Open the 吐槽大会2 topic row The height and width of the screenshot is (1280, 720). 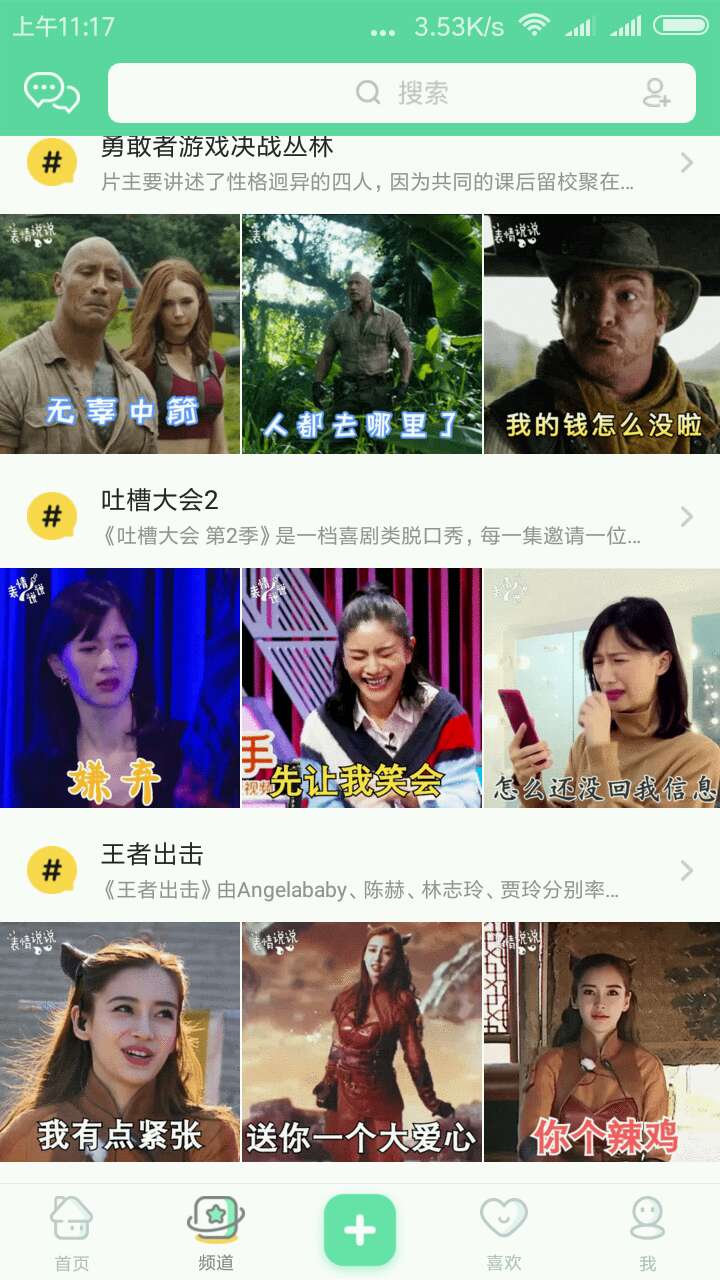pos(360,516)
